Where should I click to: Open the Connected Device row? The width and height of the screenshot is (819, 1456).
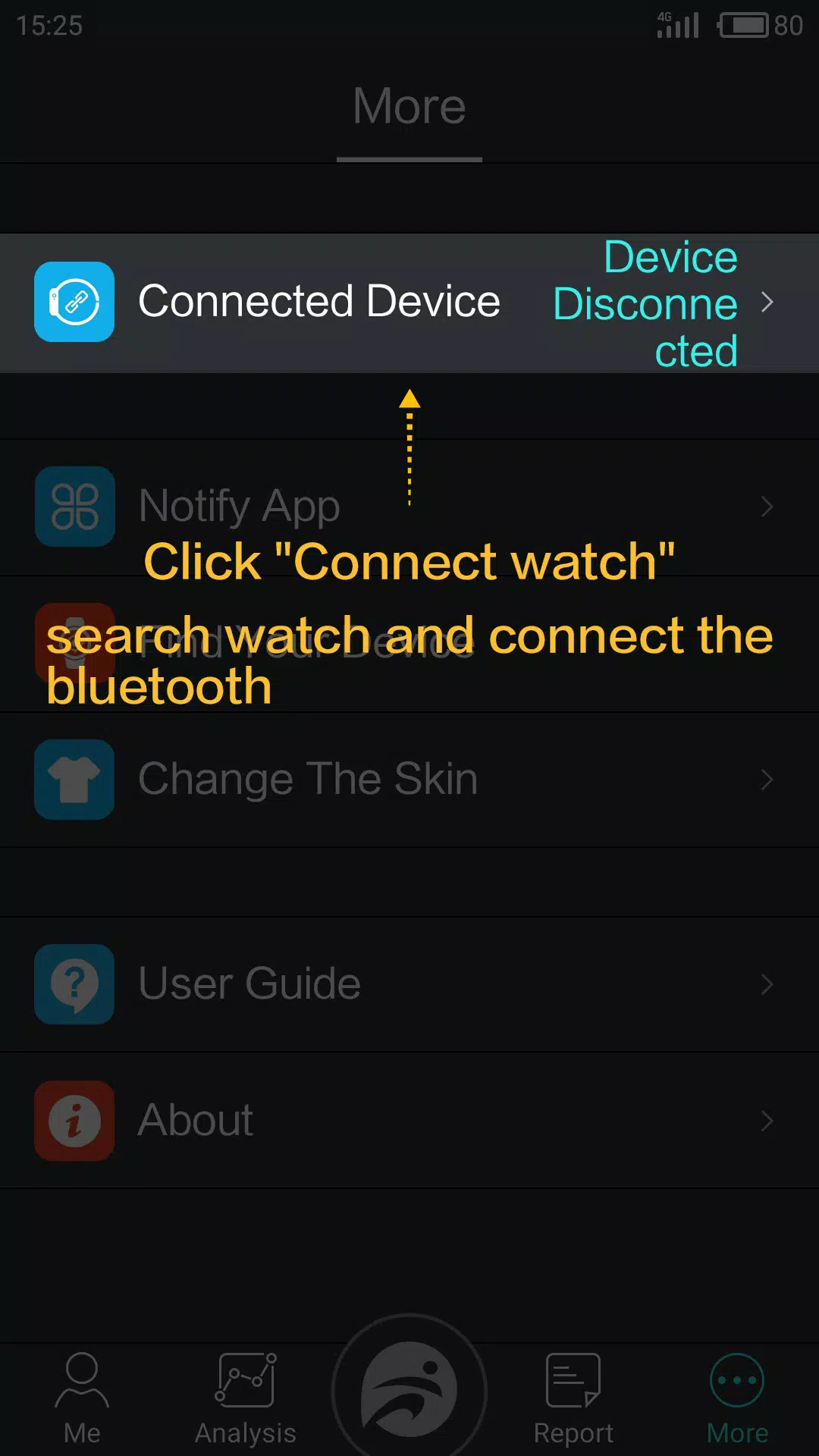[409, 302]
